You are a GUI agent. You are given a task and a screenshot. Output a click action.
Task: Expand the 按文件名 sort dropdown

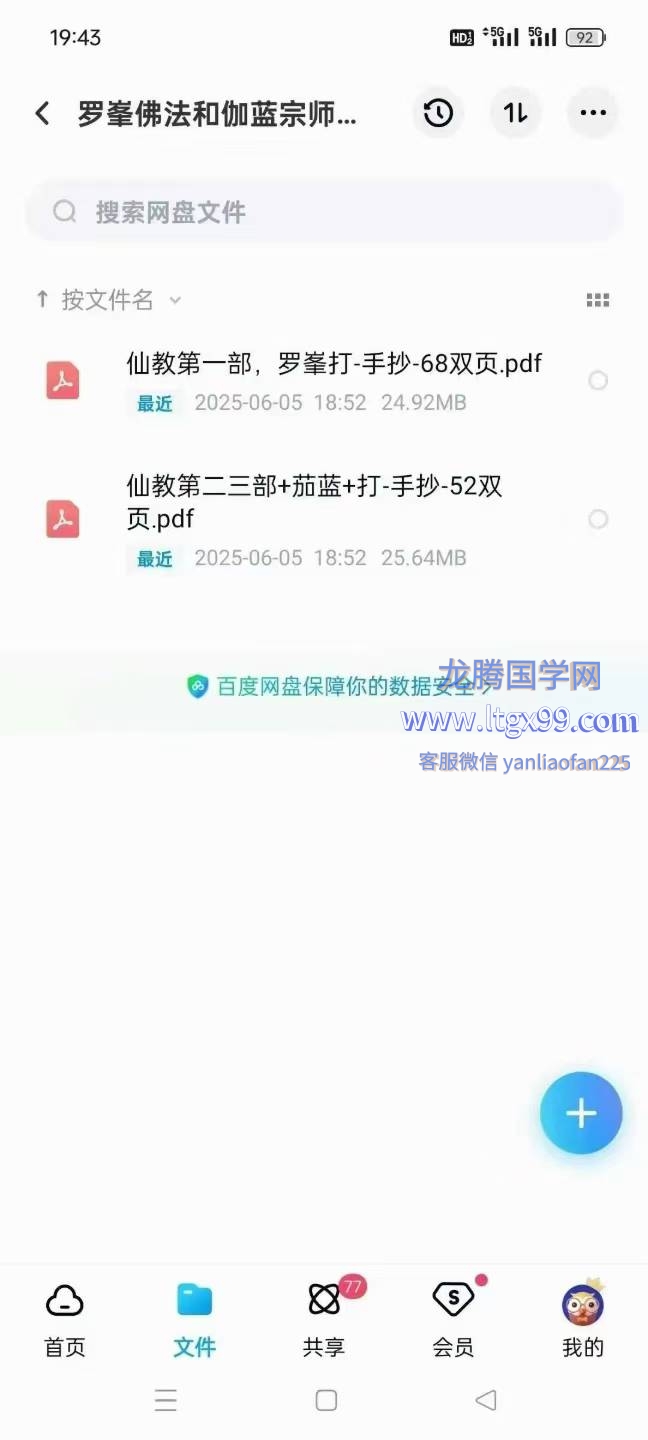coord(108,300)
